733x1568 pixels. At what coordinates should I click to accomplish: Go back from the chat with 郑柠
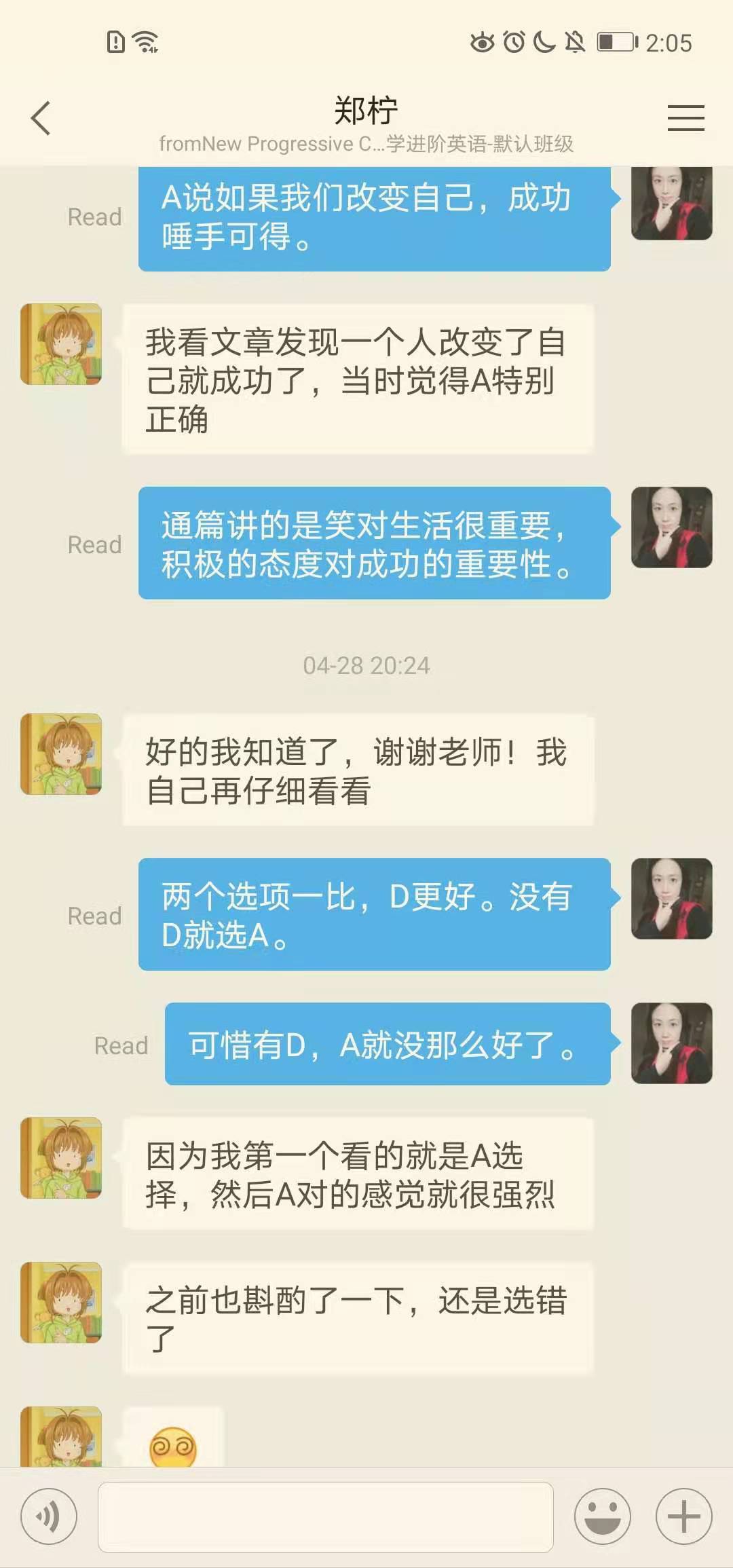tap(41, 118)
